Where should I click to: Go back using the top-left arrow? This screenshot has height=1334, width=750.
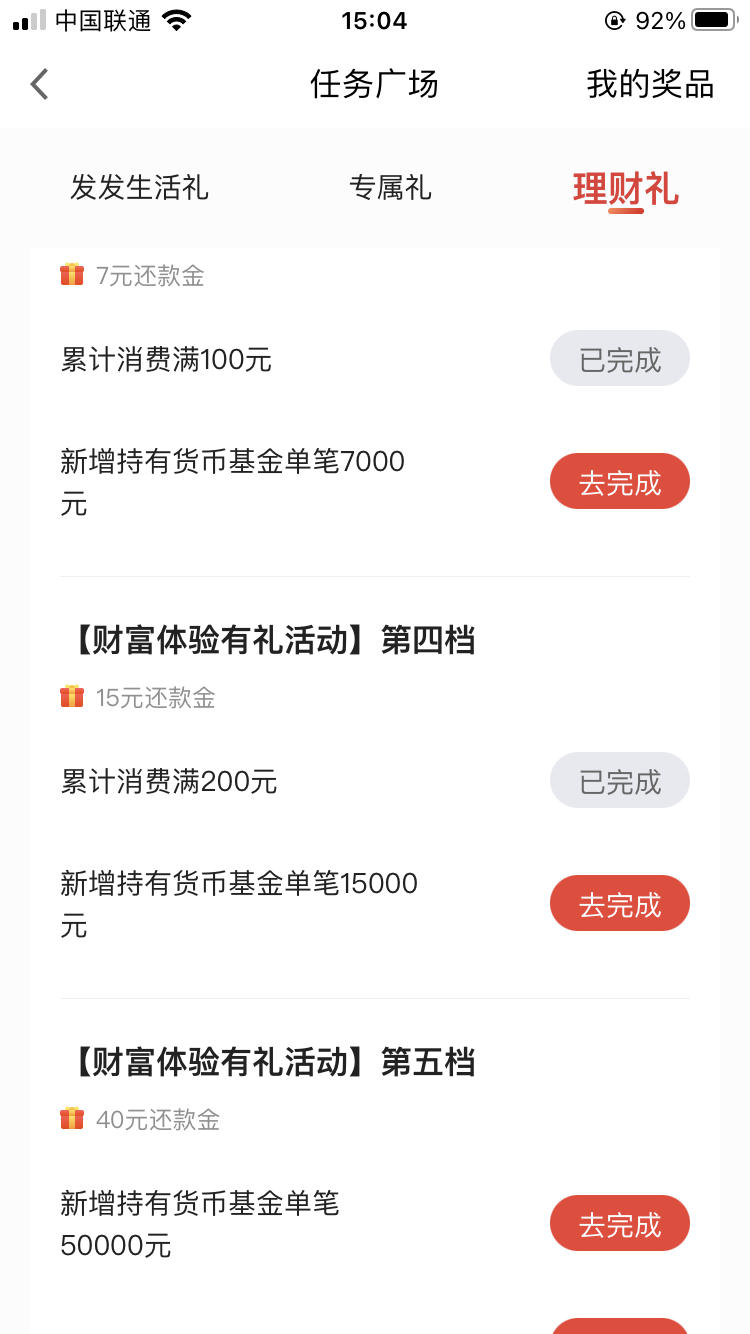click(39, 85)
